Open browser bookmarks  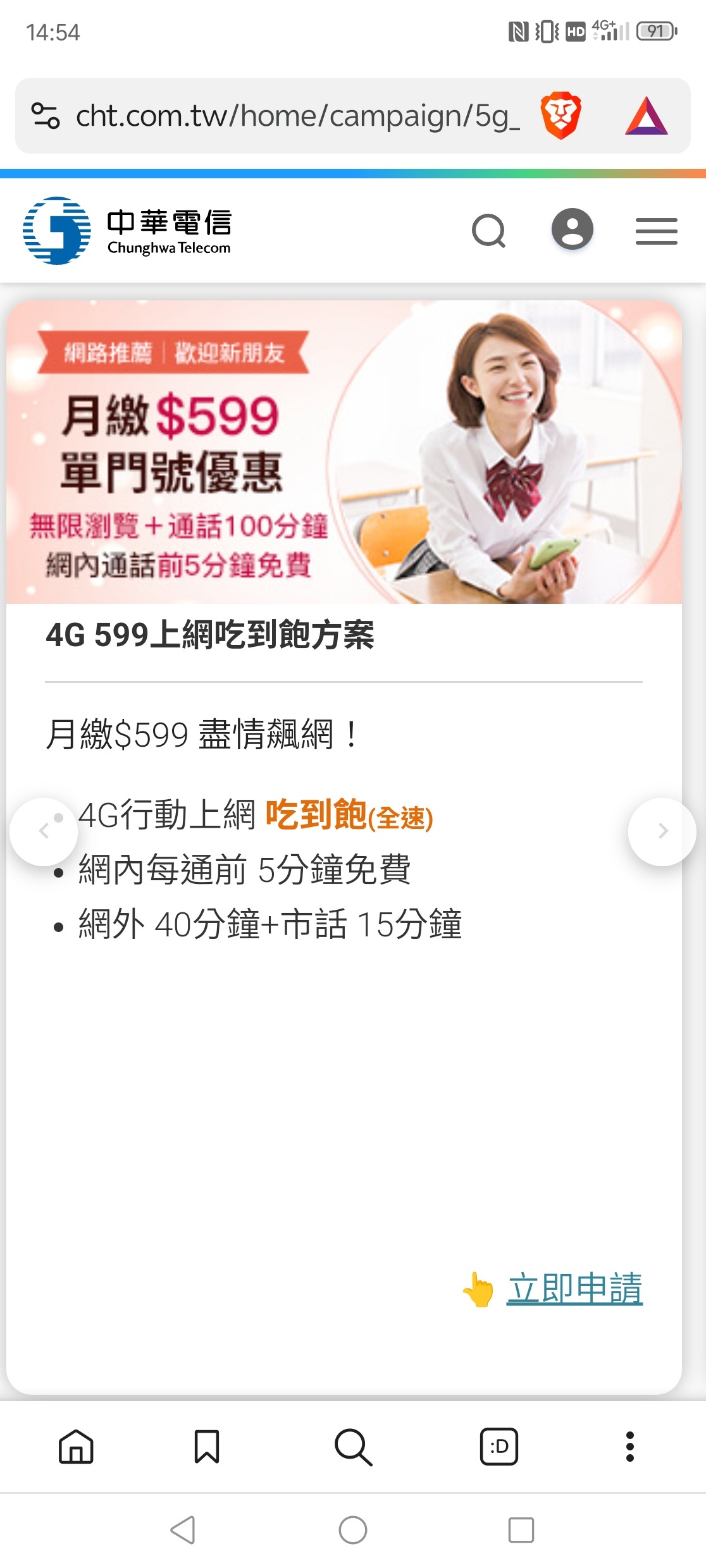206,1447
